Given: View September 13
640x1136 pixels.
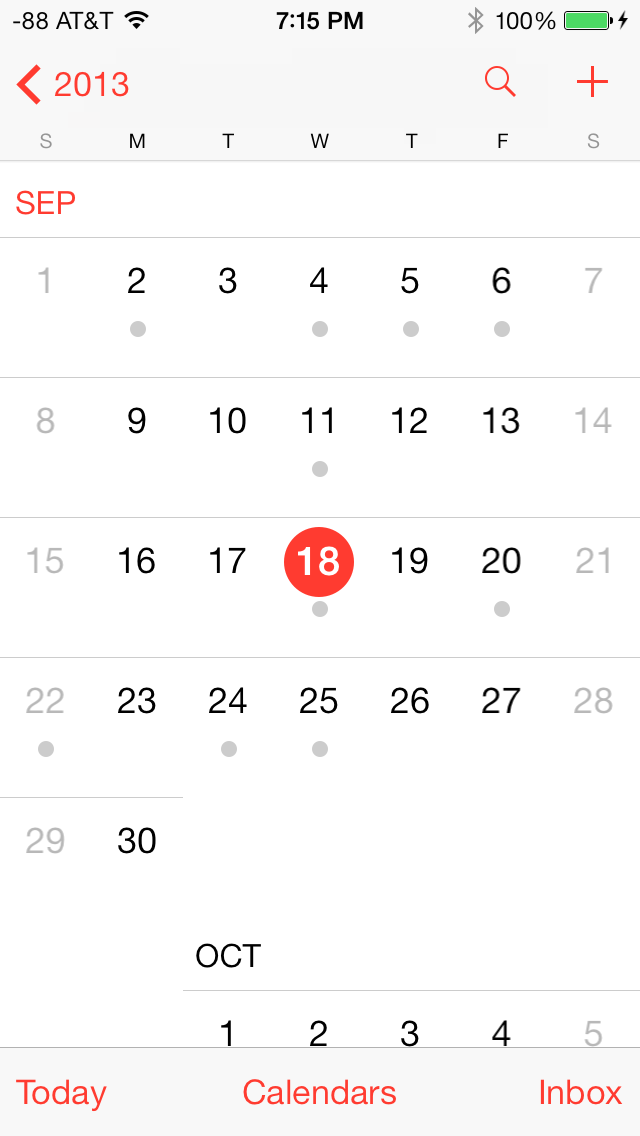Looking at the screenshot, I should (501, 421).
